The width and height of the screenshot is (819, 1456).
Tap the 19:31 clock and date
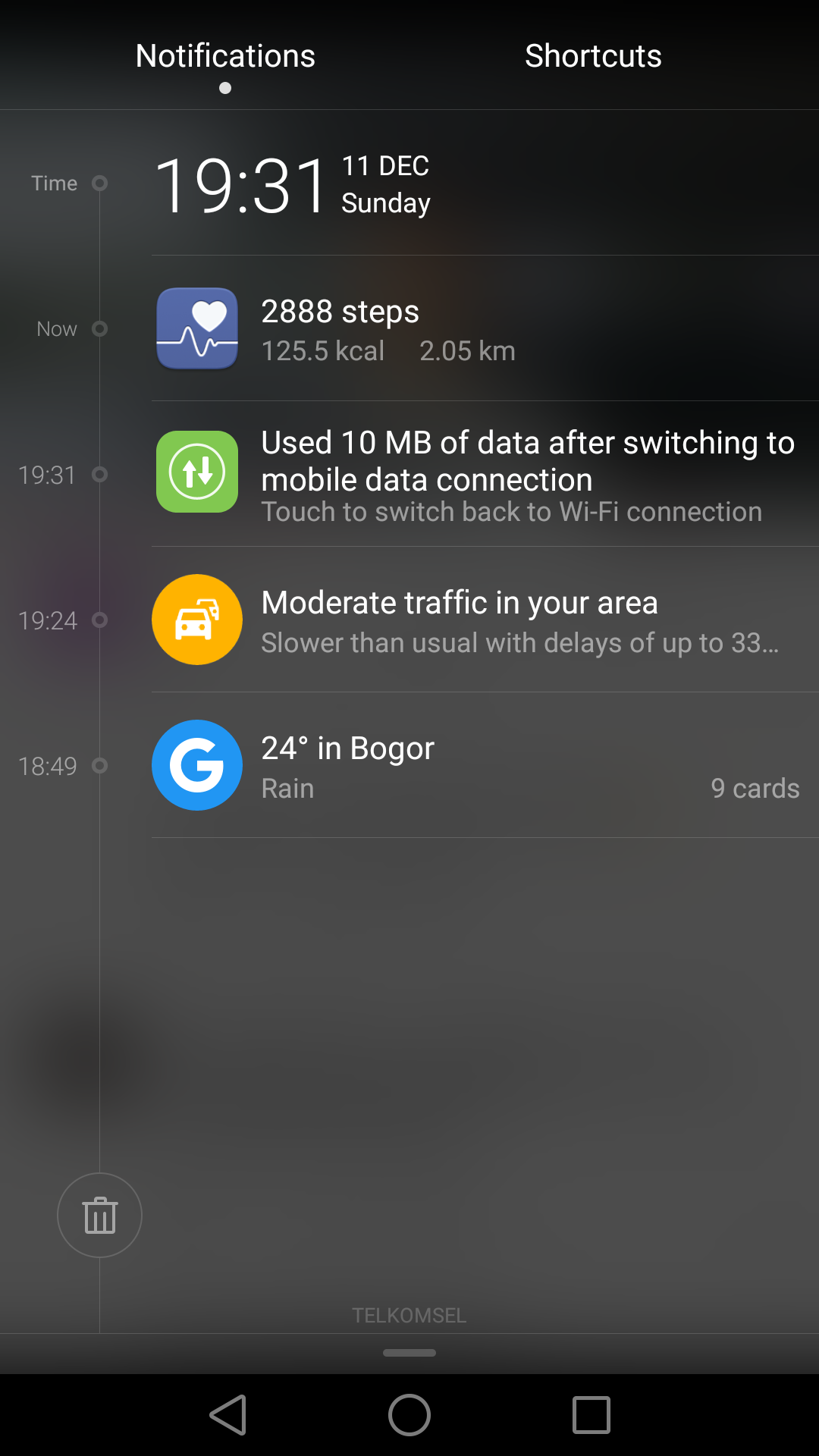tap(292, 185)
